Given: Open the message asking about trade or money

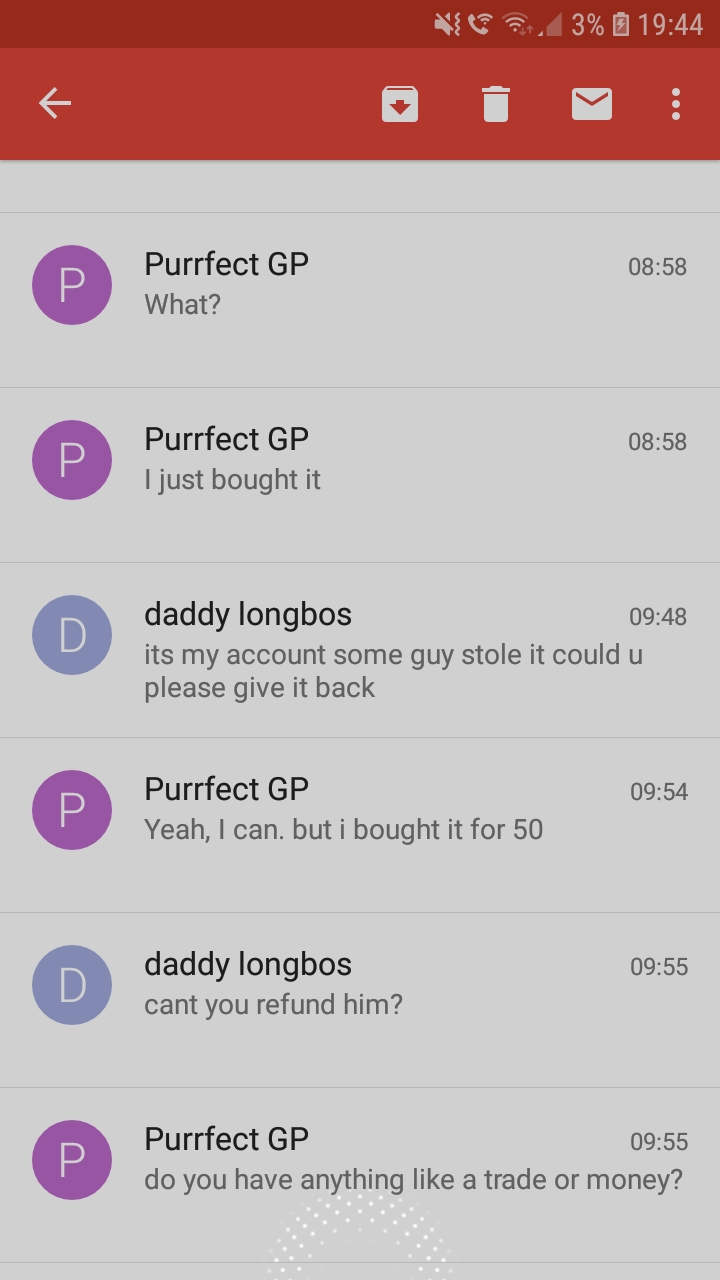Looking at the screenshot, I should pyautogui.click(x=360, y=1175).
